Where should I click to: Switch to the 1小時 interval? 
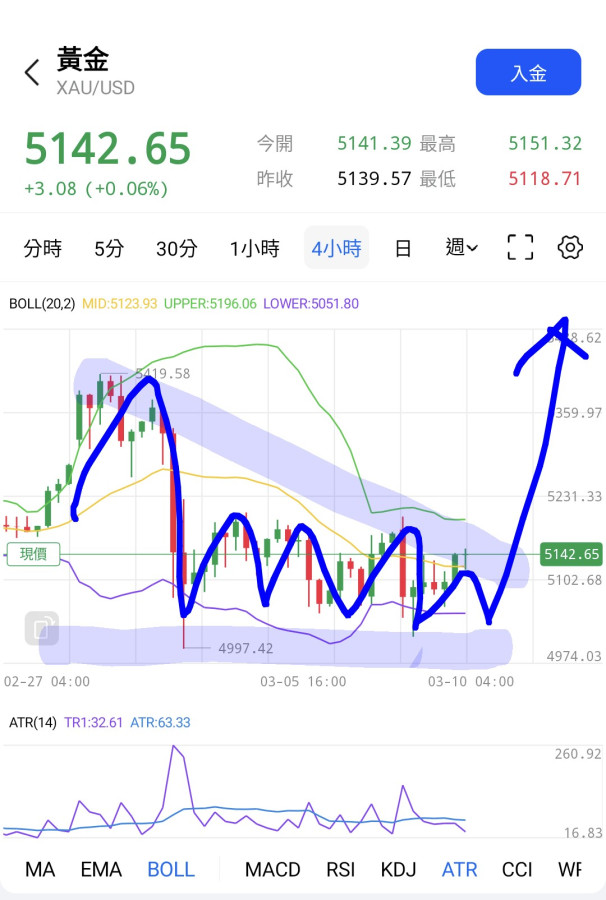click(x=254, y=248)
